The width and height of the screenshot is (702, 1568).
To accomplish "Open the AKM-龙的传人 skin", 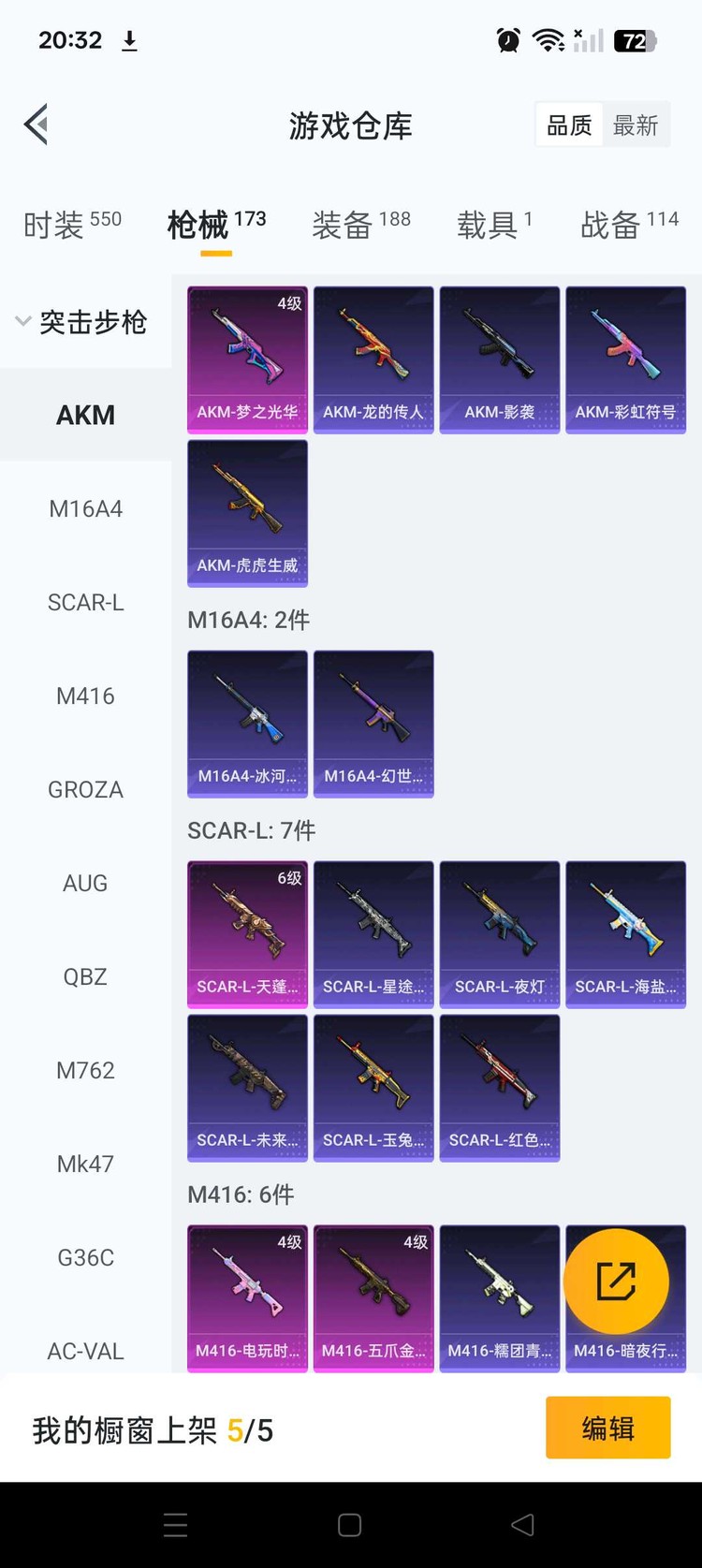I will (x=373, y=359).
